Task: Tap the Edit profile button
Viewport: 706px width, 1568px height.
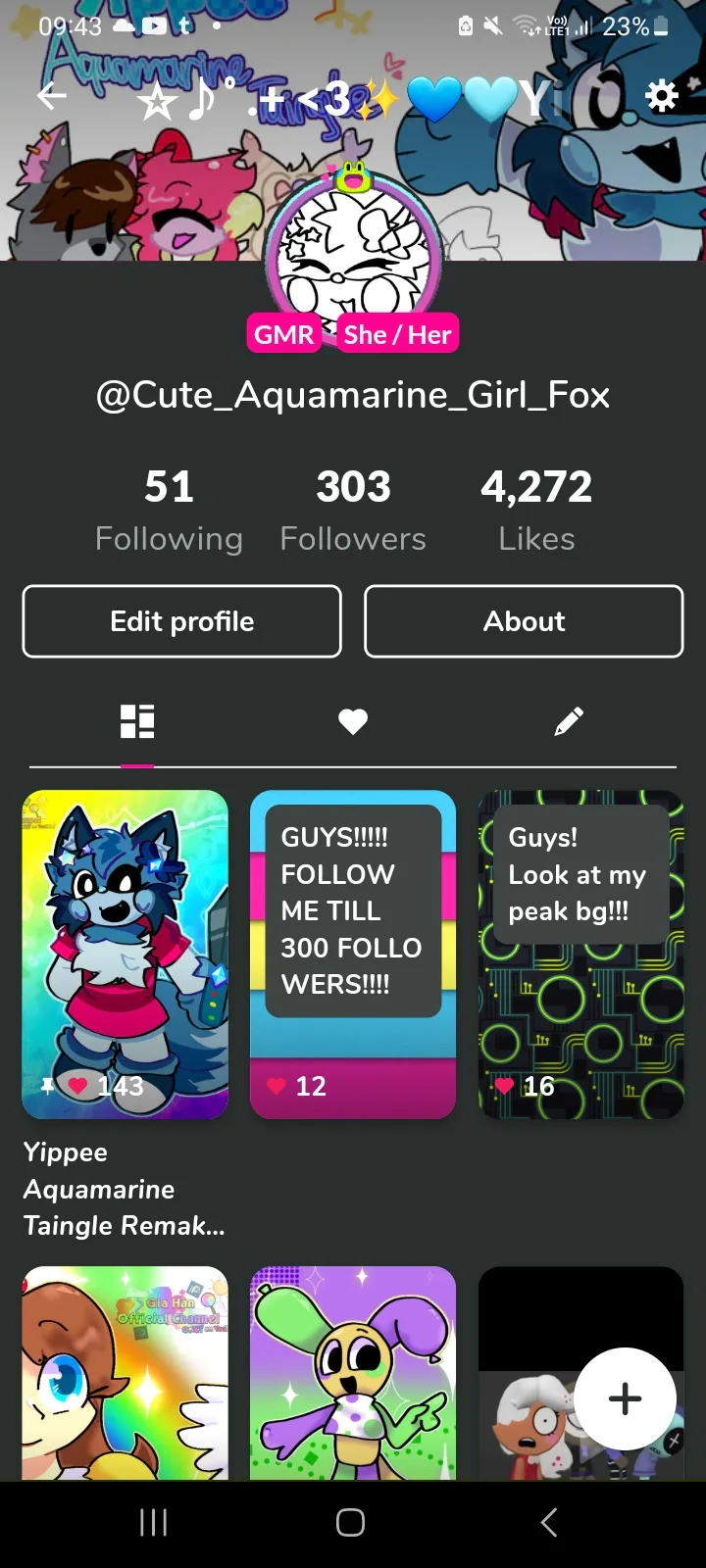Action: click(182, 621)
